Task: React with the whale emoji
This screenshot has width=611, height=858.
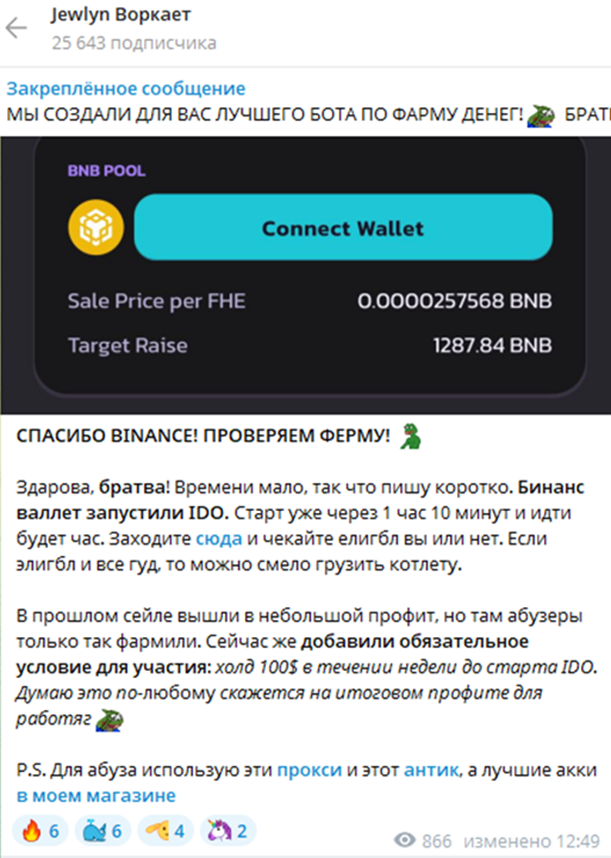Action: (x=103, y=831)
